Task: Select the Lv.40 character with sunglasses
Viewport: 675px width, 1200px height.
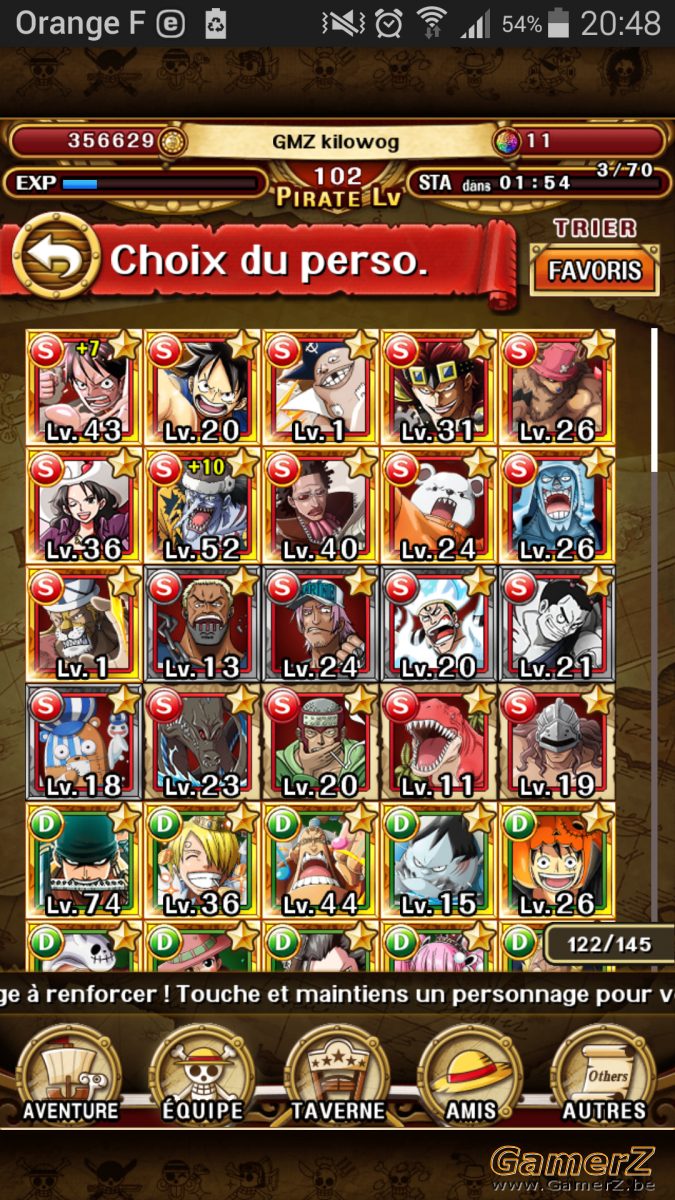Action: 321,506
